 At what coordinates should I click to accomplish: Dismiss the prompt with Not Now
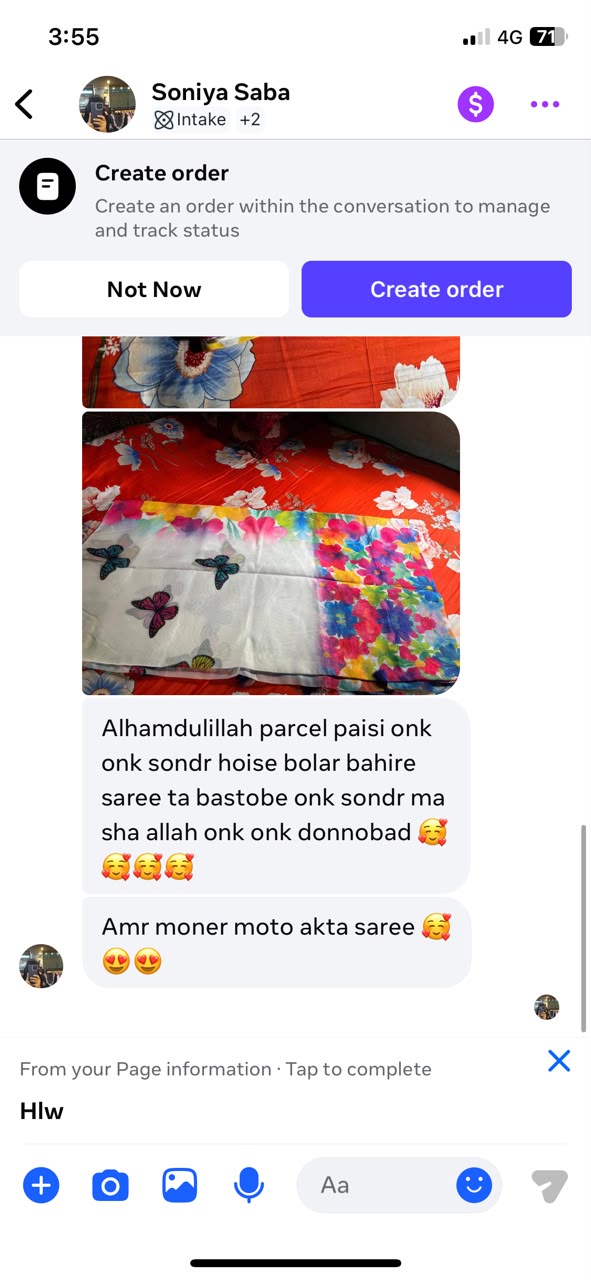coord(154,289)
